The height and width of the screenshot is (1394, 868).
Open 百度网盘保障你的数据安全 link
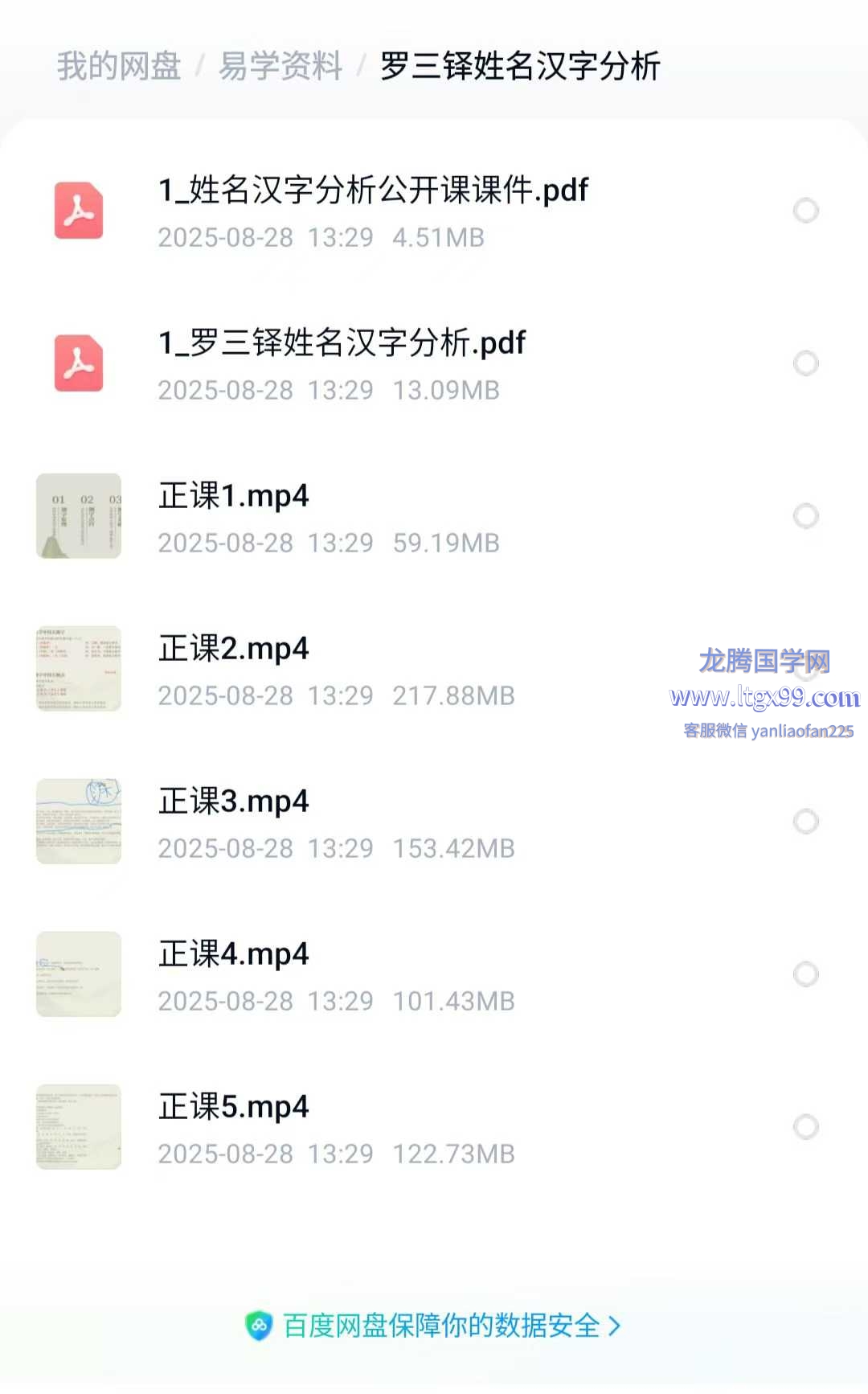pyautogui.click(x=433, y=1326)
